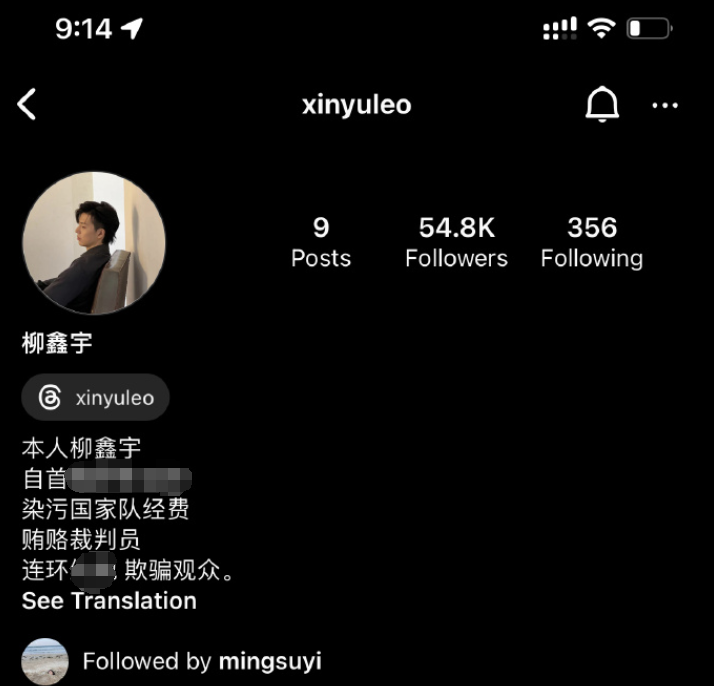This screenshot has width=714, height=686.
Task: Open the 54.8K Followers list
Action: pos(456,242)
